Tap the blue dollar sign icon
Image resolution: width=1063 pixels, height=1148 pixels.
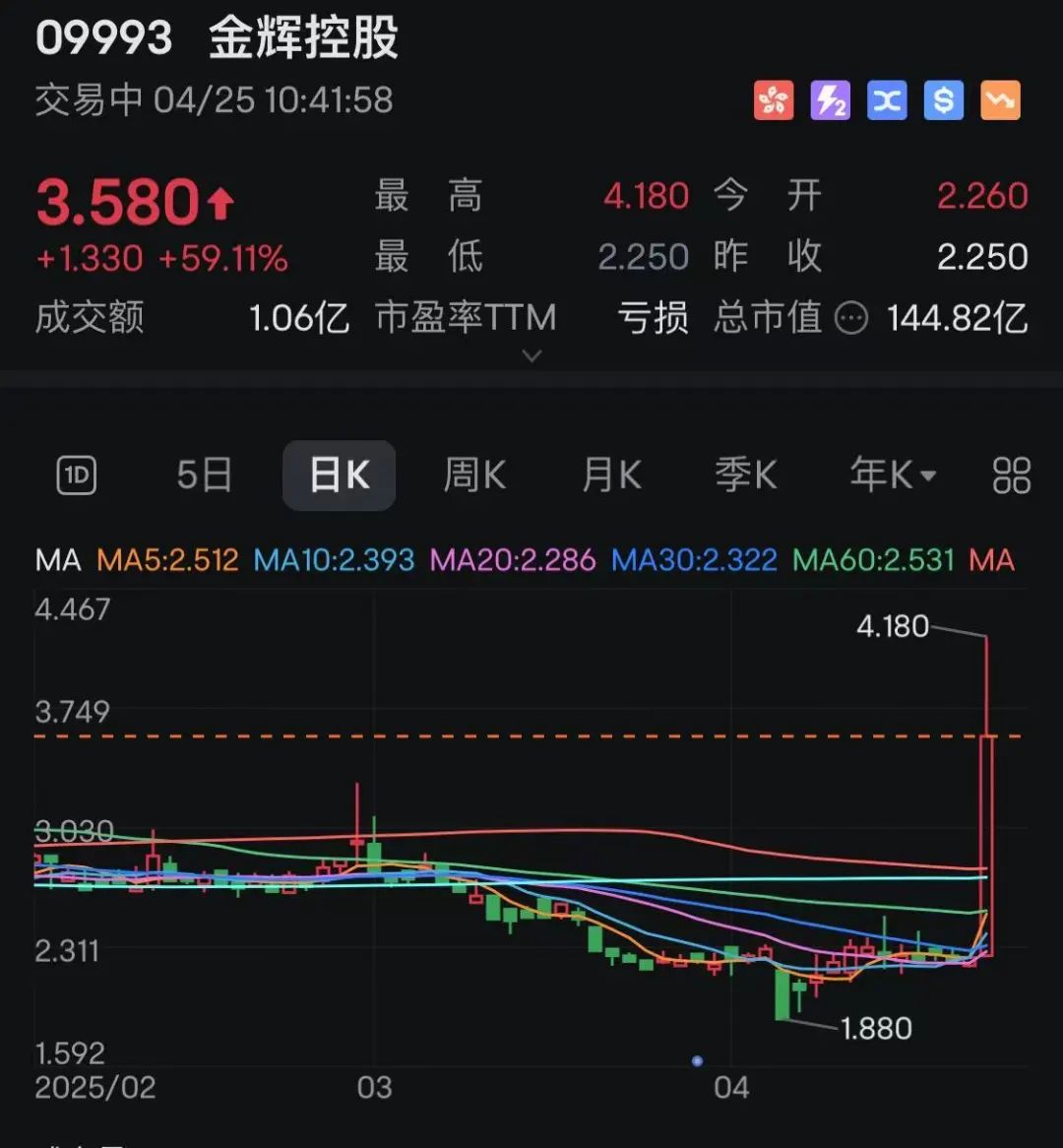943,100
